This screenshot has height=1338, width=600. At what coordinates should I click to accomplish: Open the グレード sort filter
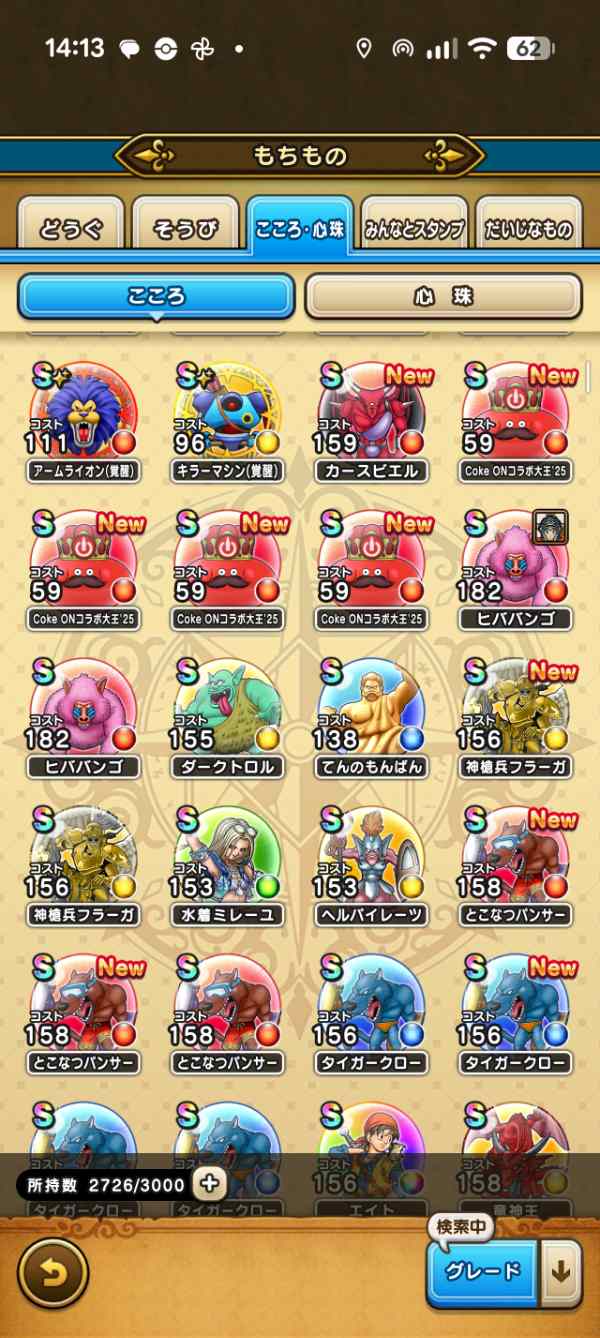click(x=483, y=1272)
